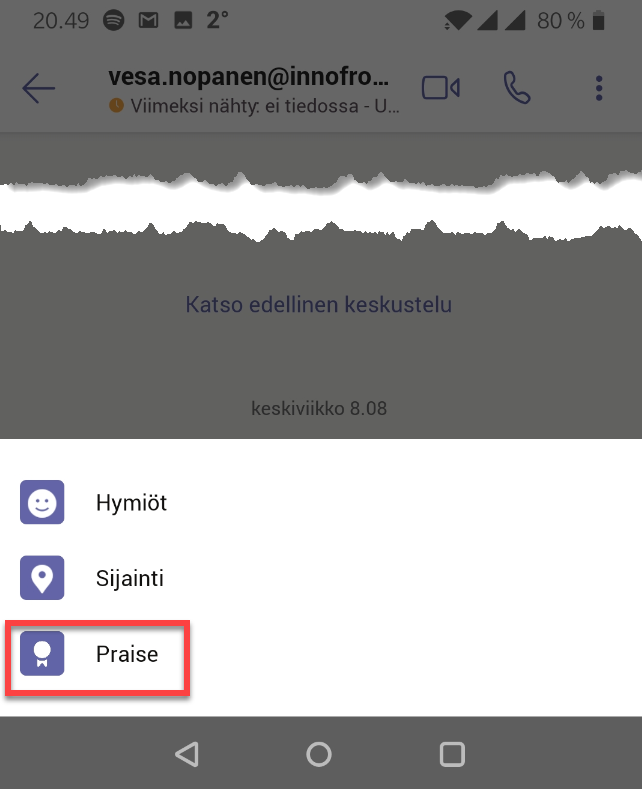Open Hymiöt emoji option

click(130, 503)
